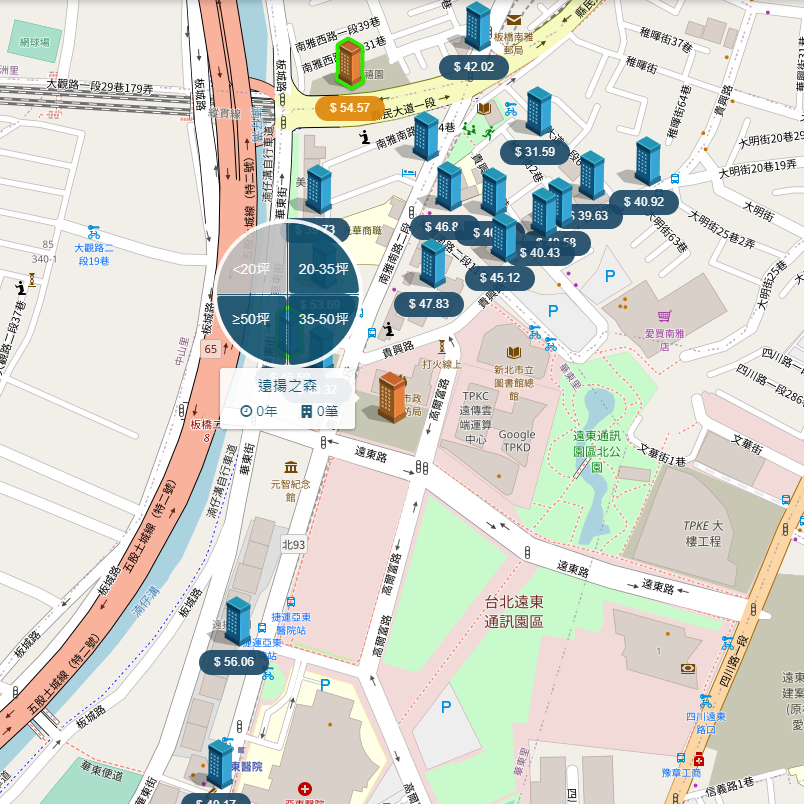804x804 pixels.
Task: View the $31.59 property marker
Action: [534, 152]
